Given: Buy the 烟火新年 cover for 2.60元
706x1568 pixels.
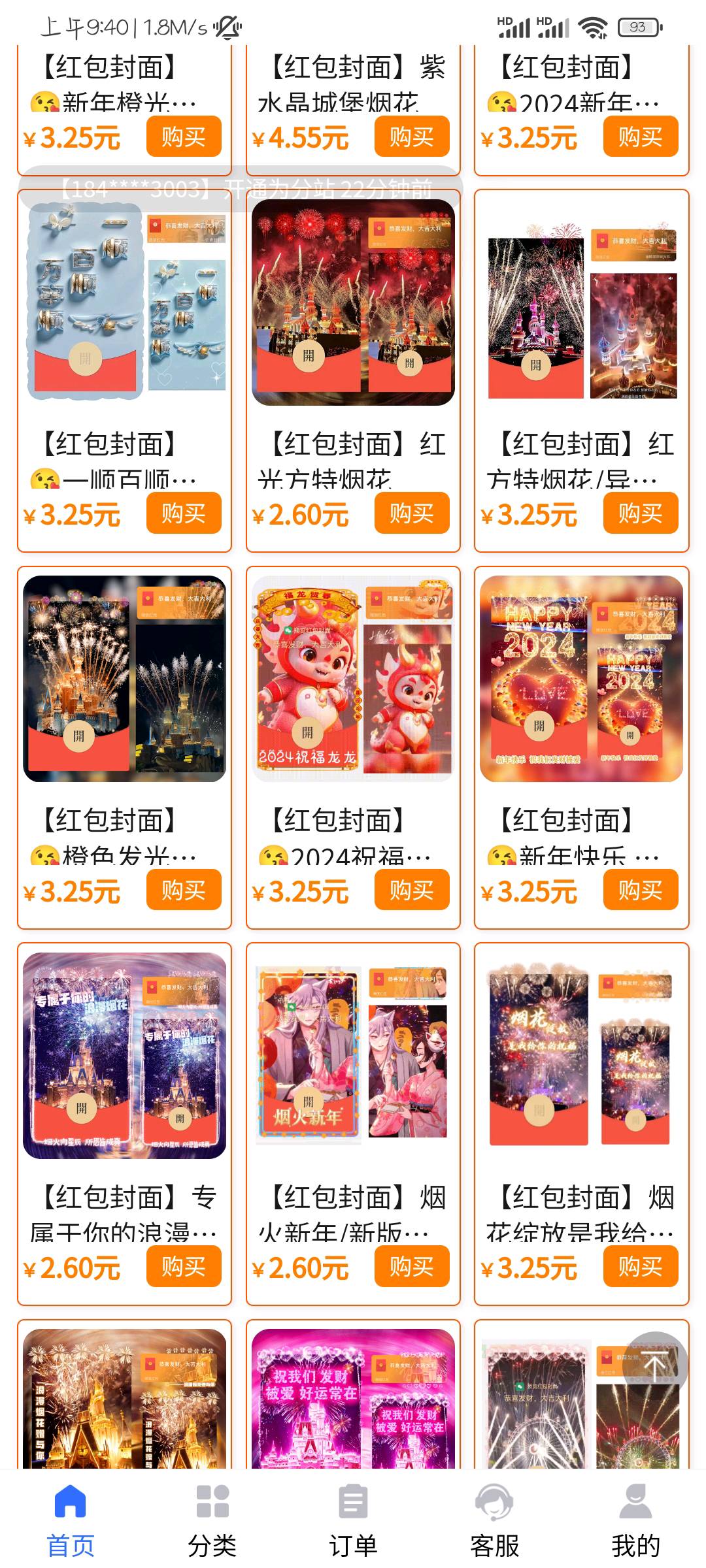Looking at the screenshot, I should click(x=412, y=1267).
